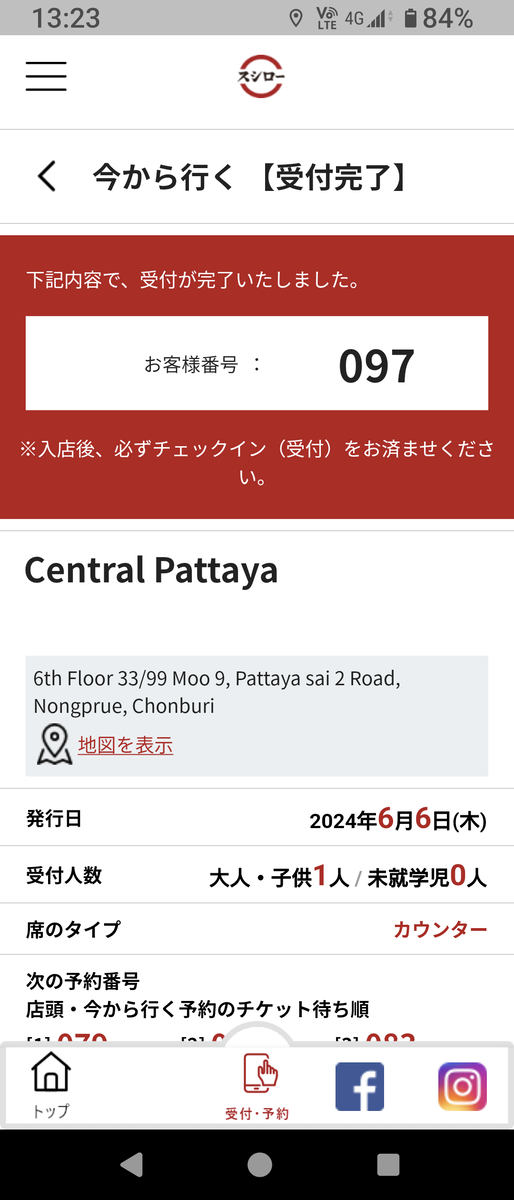Screen dimensions: 514x1200
Task: Go back using the header arrow
Action: 46,178
